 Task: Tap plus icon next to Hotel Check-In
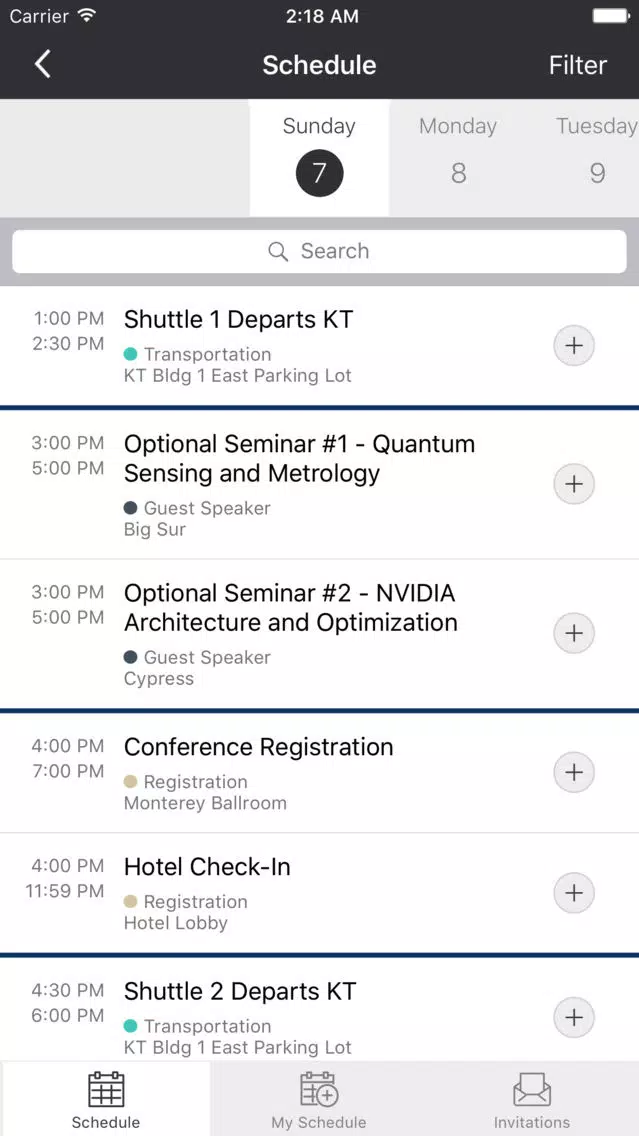click(x=574, y=893)
